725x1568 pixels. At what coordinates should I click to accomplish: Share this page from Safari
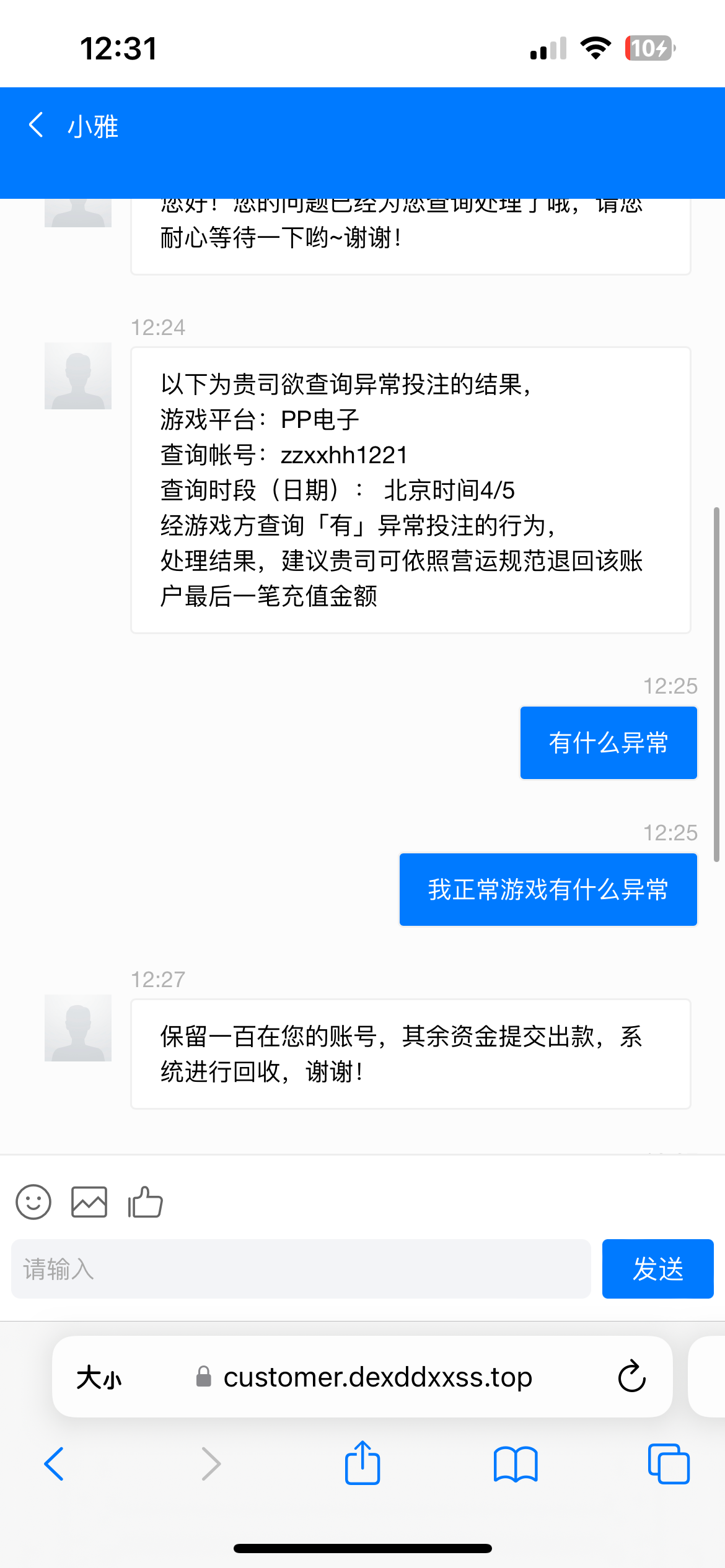362,1463
